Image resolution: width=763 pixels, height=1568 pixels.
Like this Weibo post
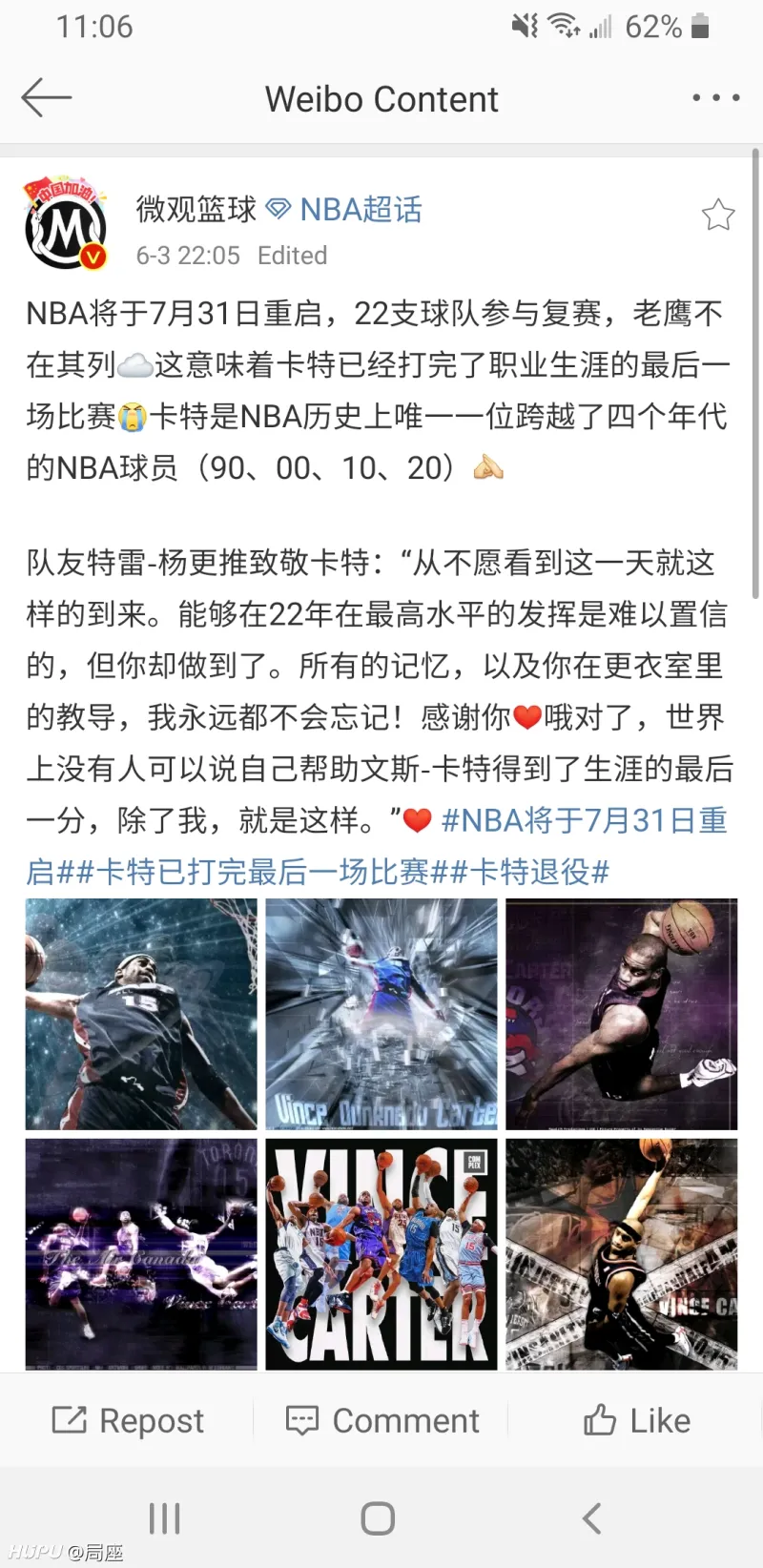(x=636, y=1420)
